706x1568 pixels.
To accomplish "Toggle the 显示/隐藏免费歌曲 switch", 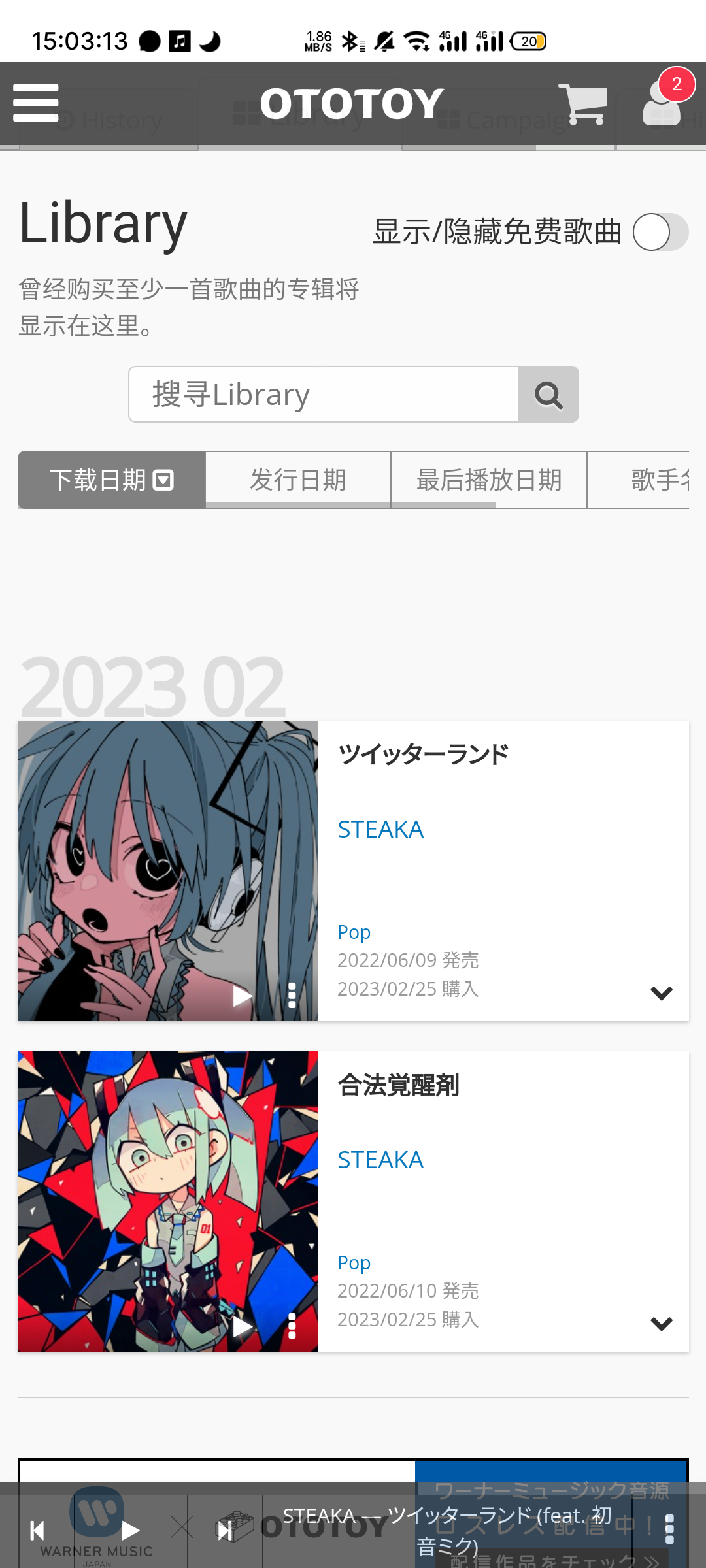I will 660,232.
